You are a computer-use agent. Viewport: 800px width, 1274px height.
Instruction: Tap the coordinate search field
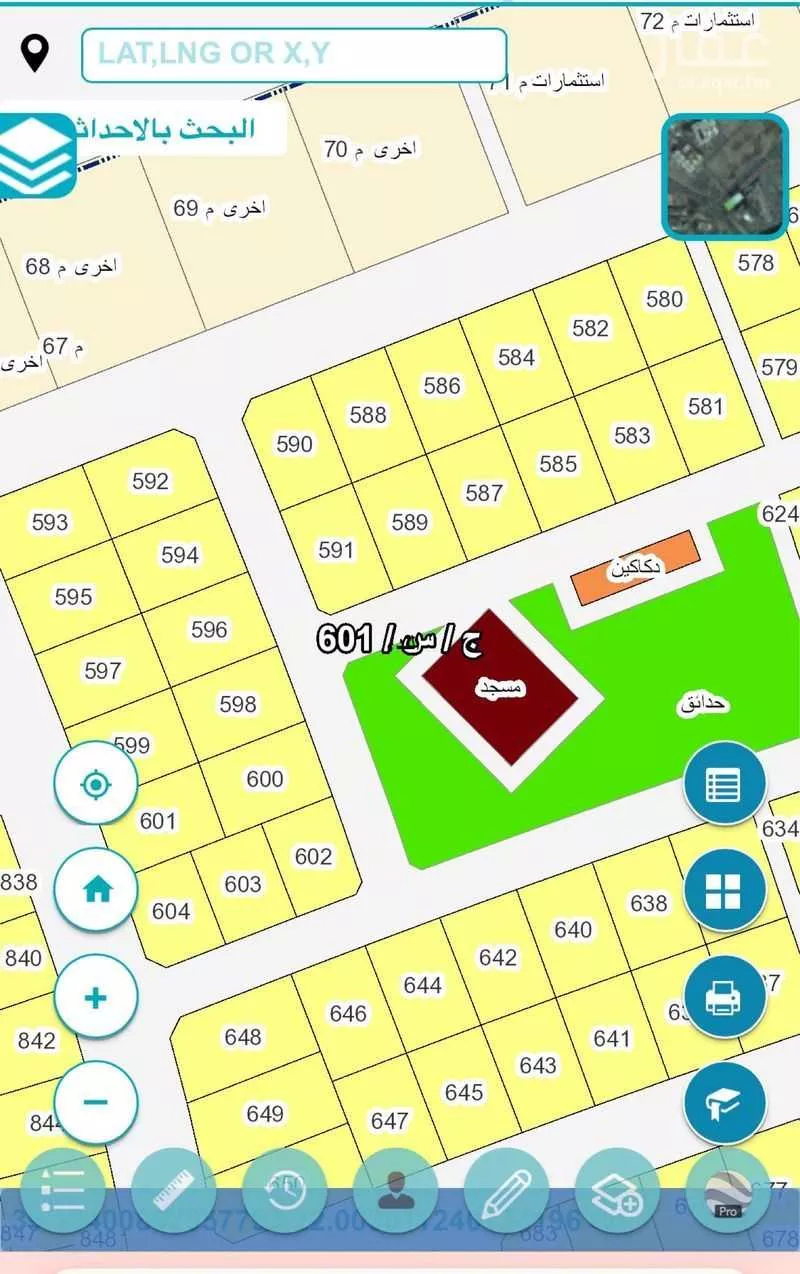pos(293,54)
